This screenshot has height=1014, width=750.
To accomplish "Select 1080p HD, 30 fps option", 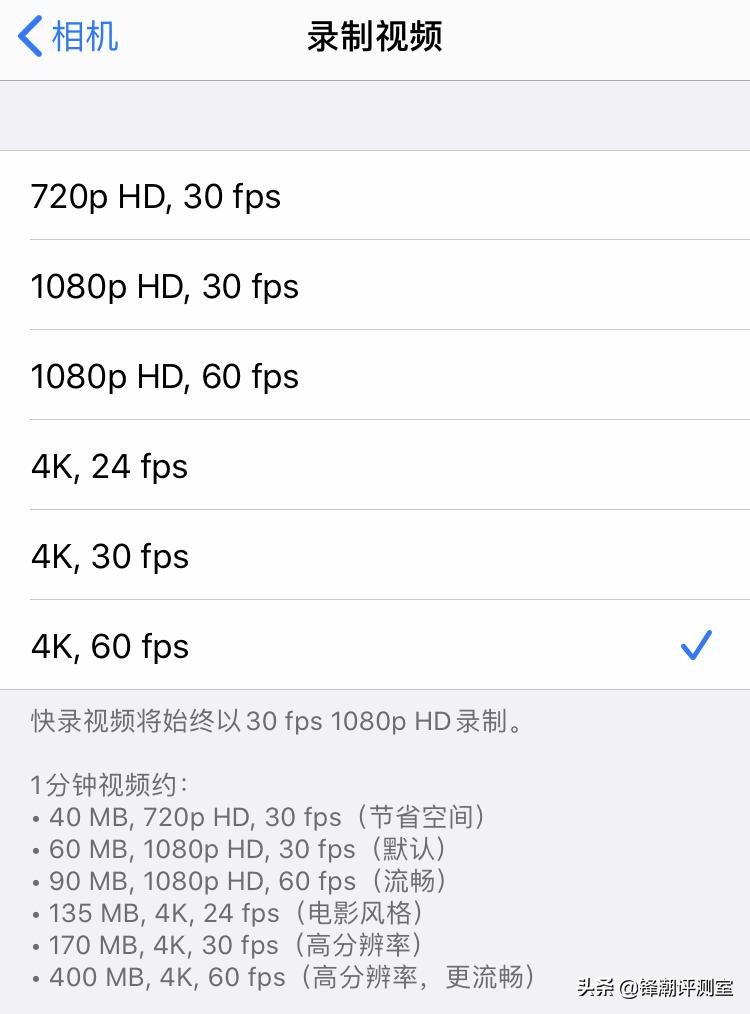I will (x=165, y=286).
